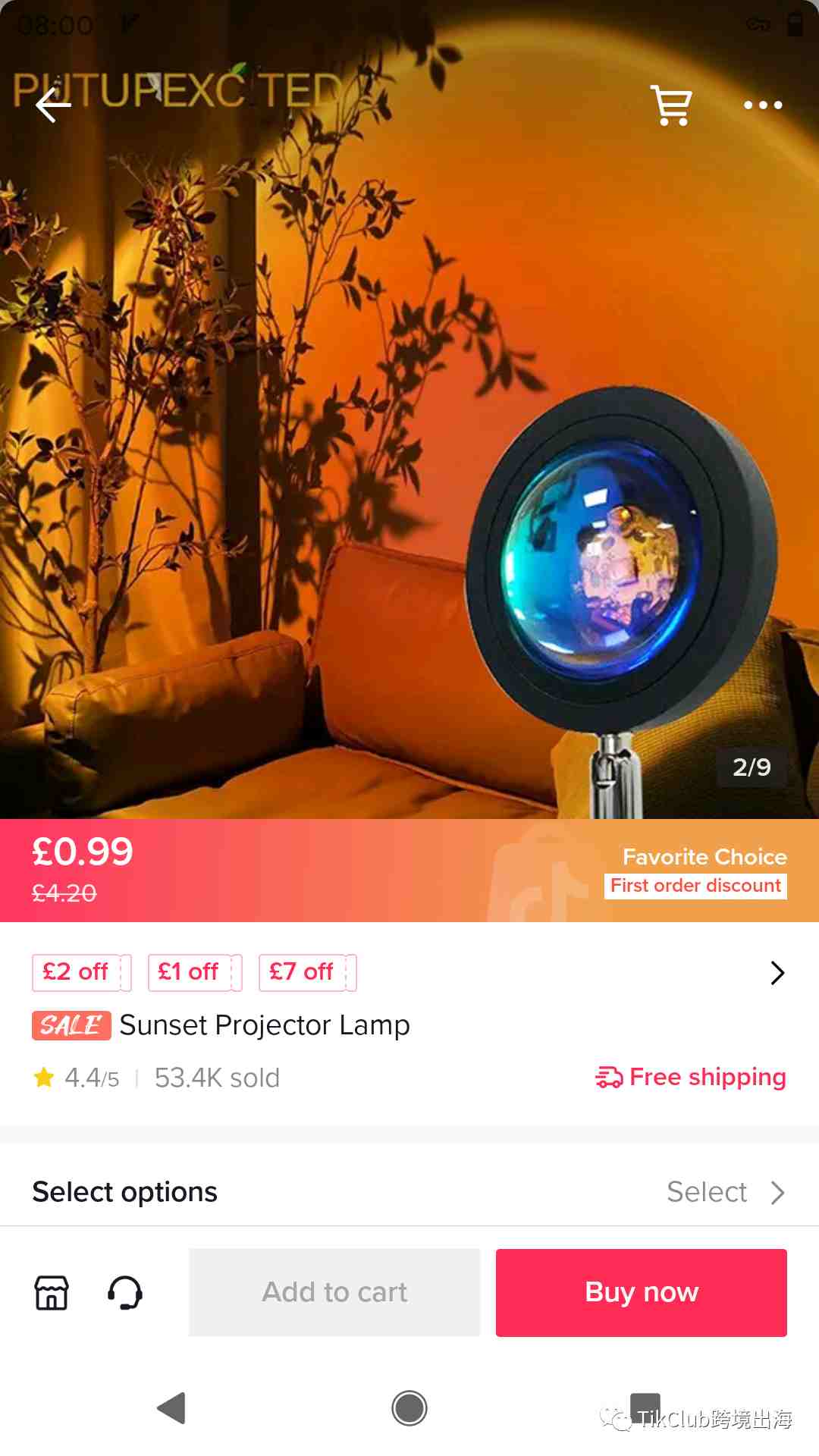Image resolution: width=819 pixels, height=1456 pixels.
Task: Open the shopping cart
Action: click(672, 105)
